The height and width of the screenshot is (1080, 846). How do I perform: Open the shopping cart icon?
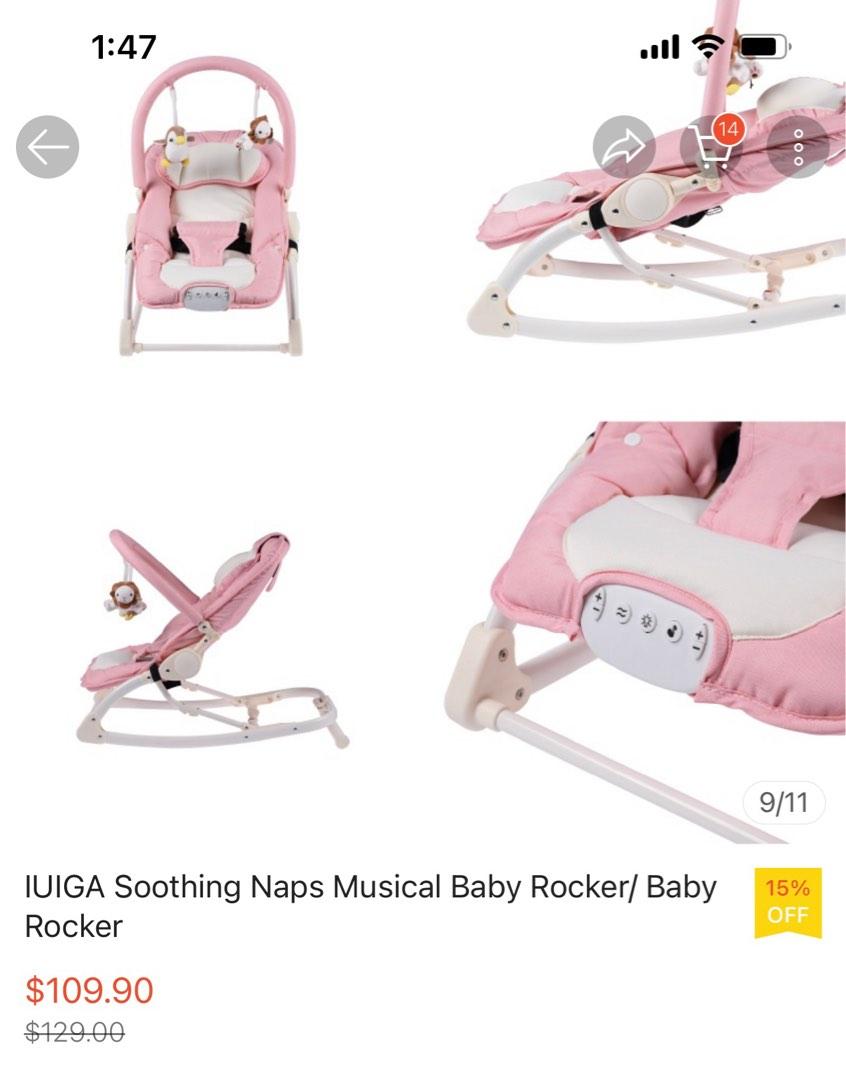pyautogui.click(x=713, y=146)
